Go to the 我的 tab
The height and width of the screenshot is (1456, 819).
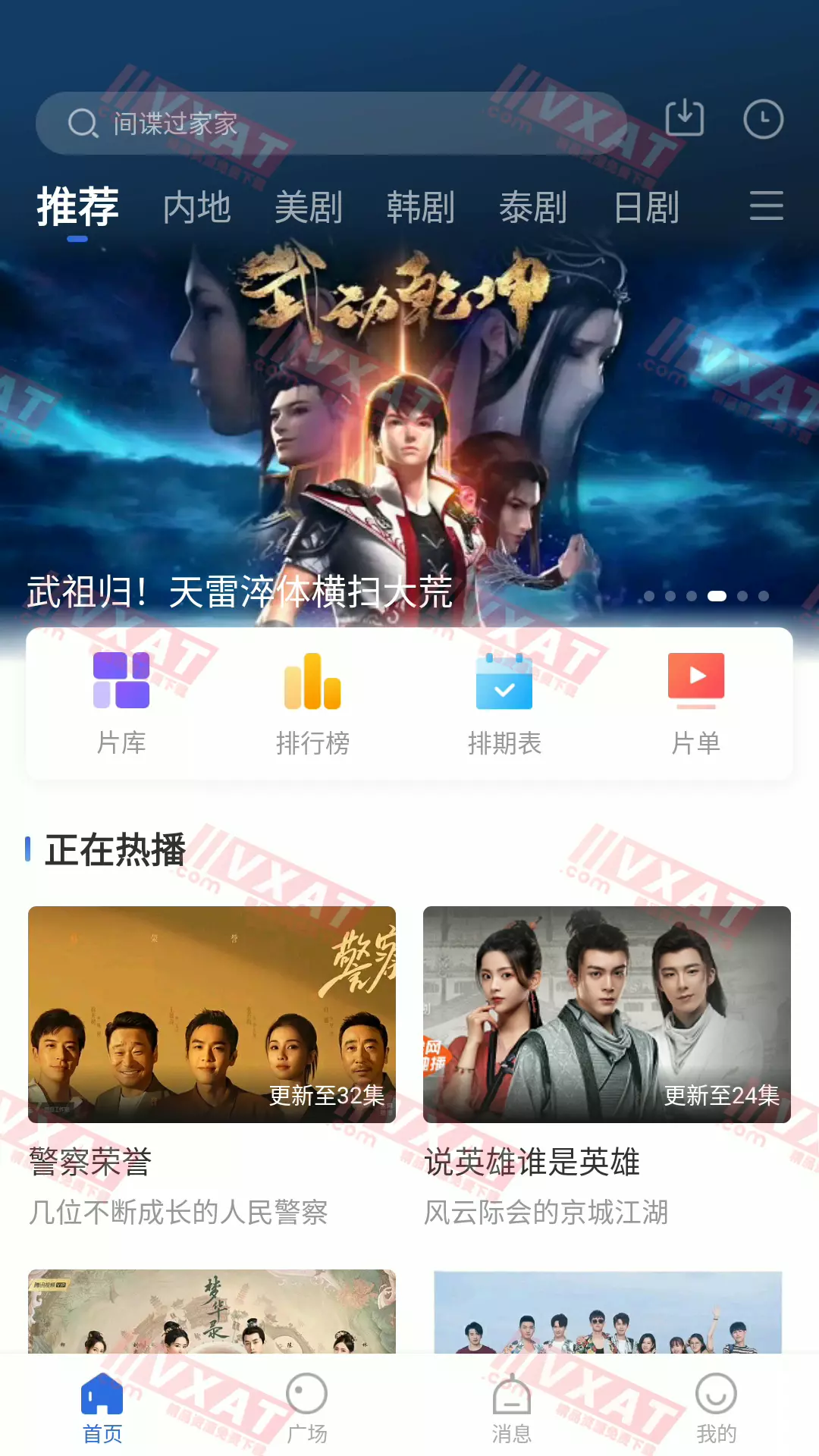(716, 1408)
